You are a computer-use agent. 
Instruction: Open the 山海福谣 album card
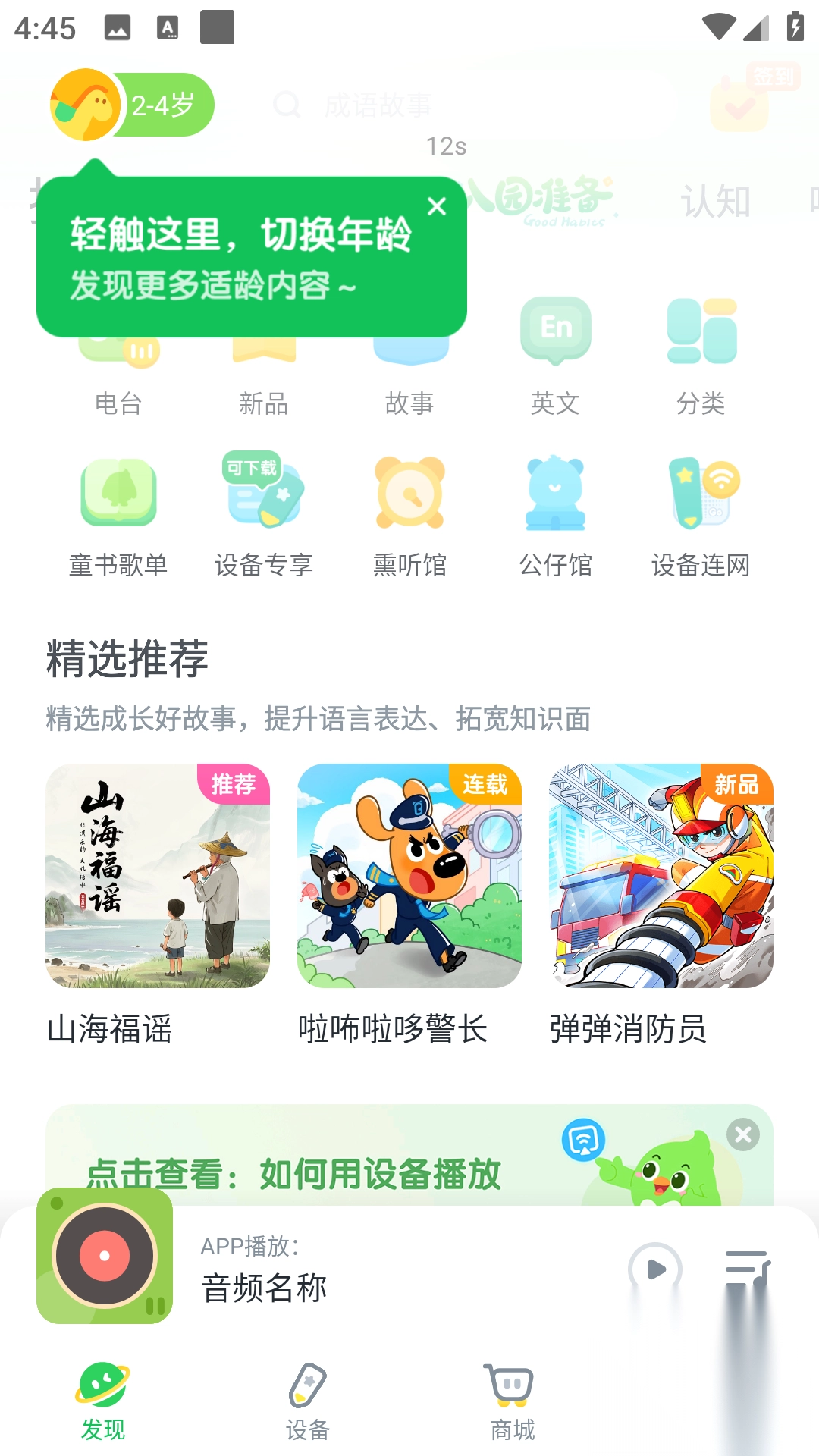coord(158,876)
